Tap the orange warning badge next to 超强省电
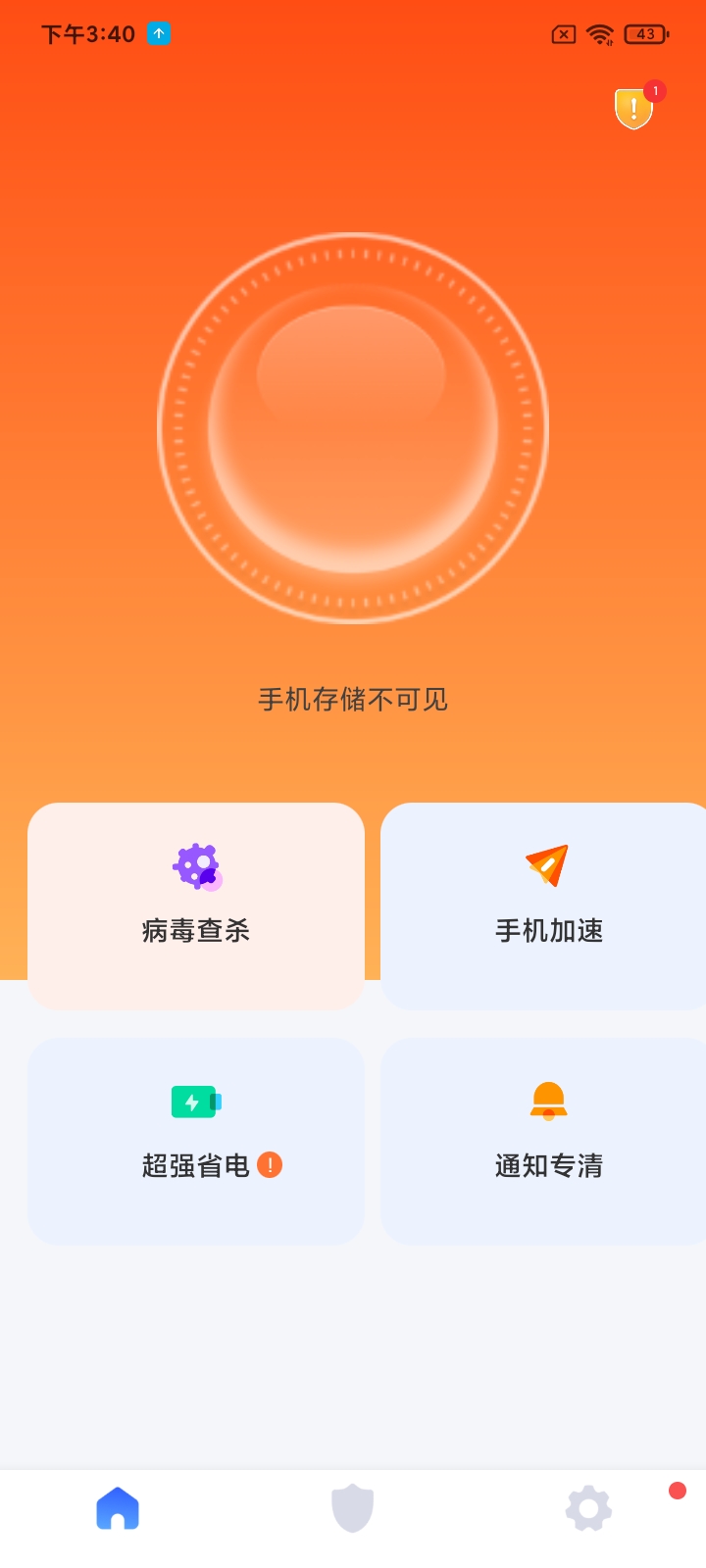 (x=269, y=1165)
